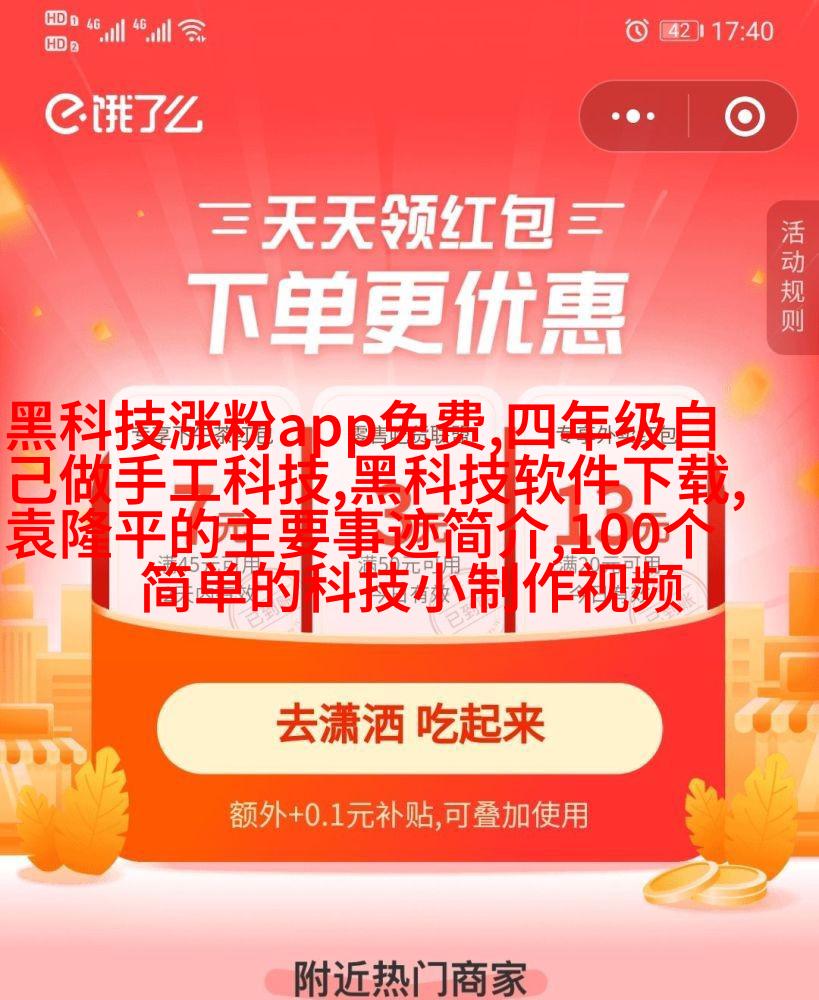The image size is (819, 1000).
Task: Open the mini program three-dot menu
Action: pyautogui.click(x=633, y=117)
